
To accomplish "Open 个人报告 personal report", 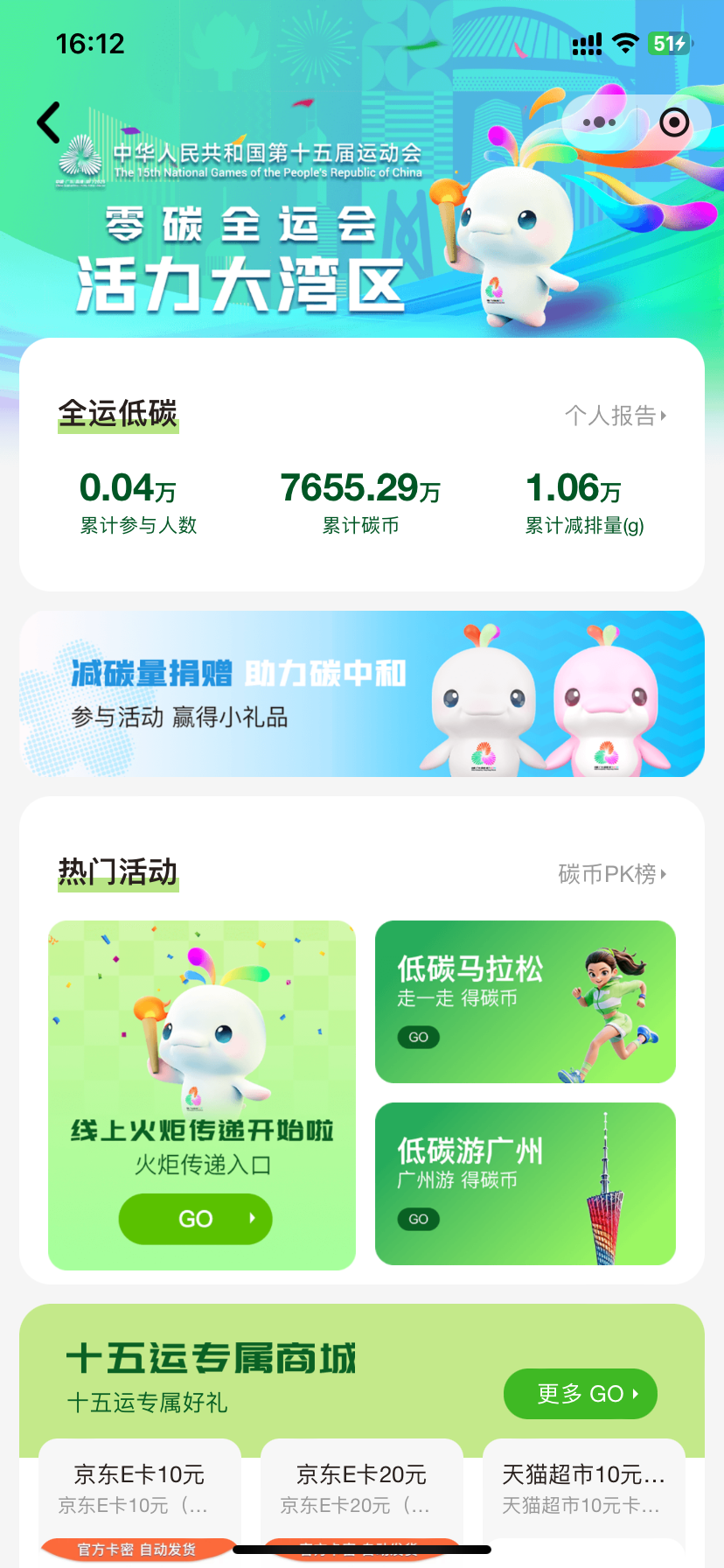I will pos(616,416).
